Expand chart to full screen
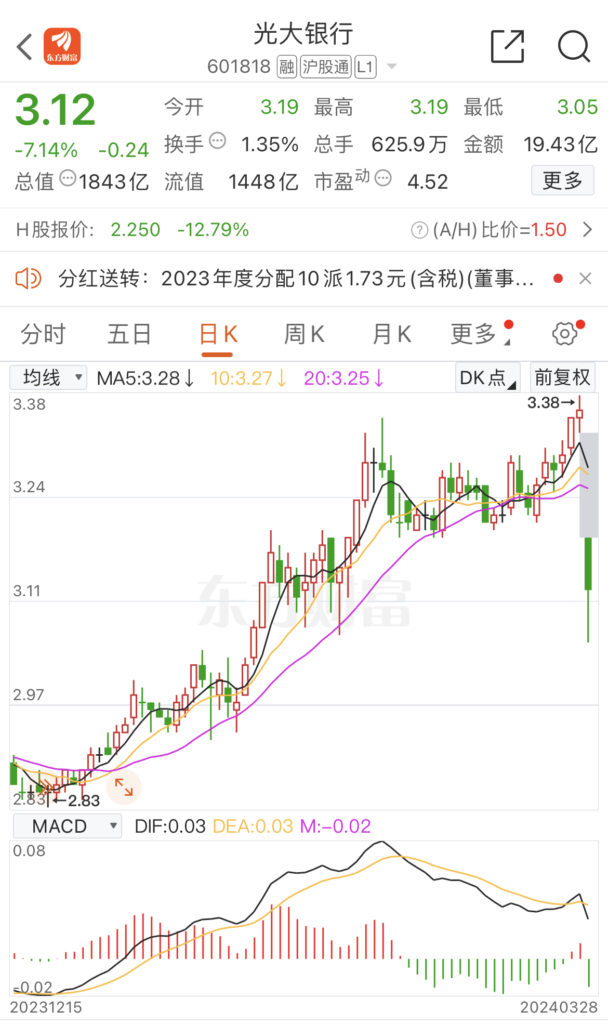This screenshot has width=608, height=1024. 124,787
